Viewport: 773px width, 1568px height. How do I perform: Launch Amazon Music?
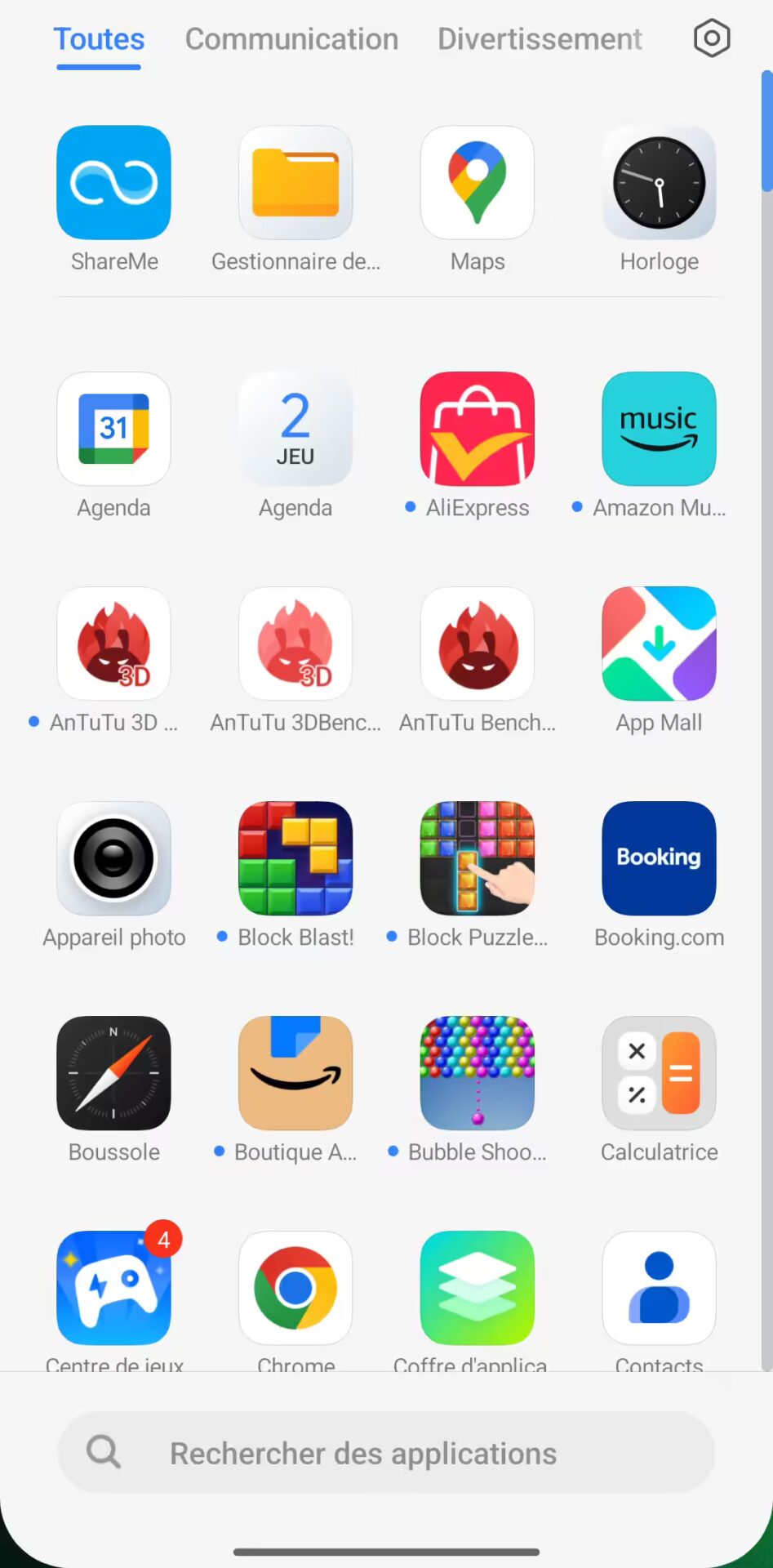coord(659,430)
